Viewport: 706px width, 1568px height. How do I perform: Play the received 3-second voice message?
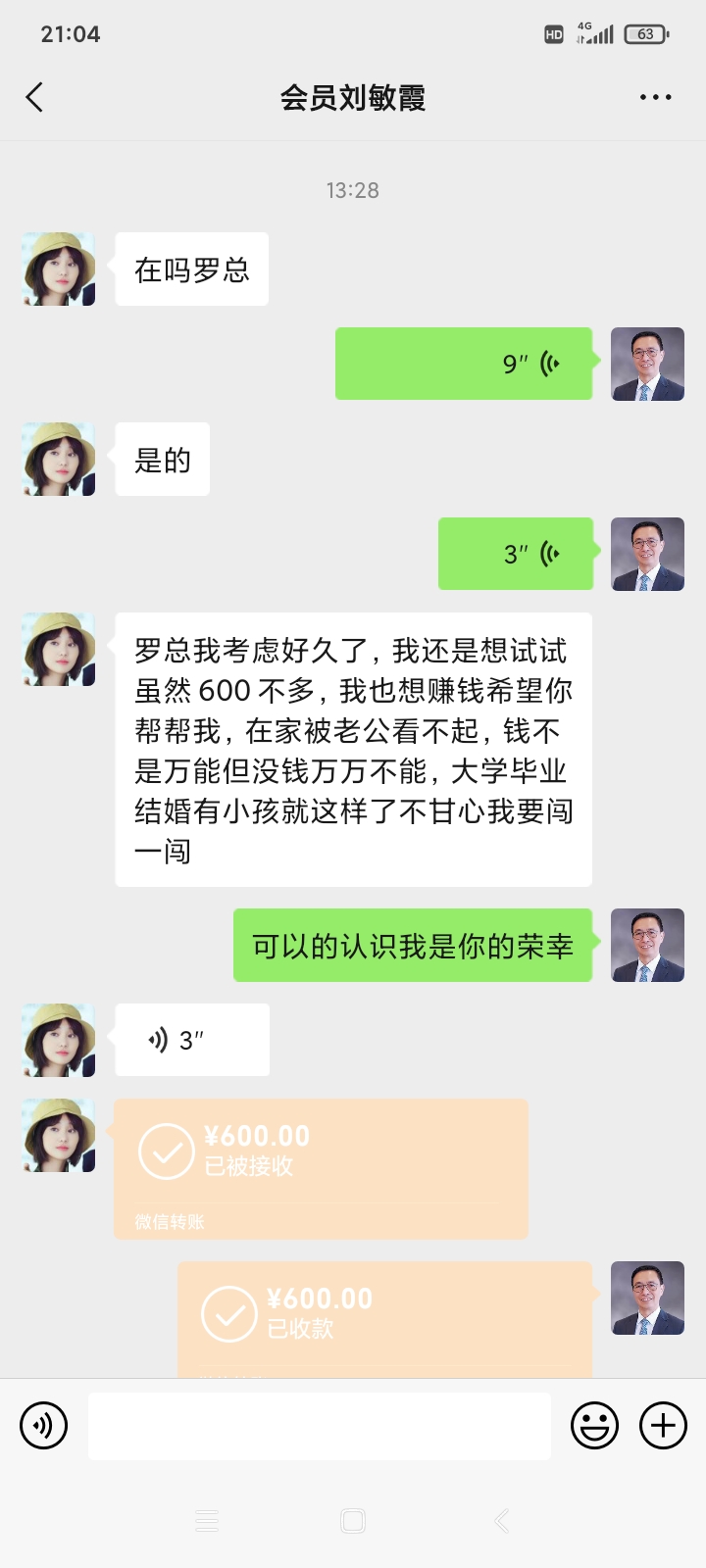coord(192,1040)
